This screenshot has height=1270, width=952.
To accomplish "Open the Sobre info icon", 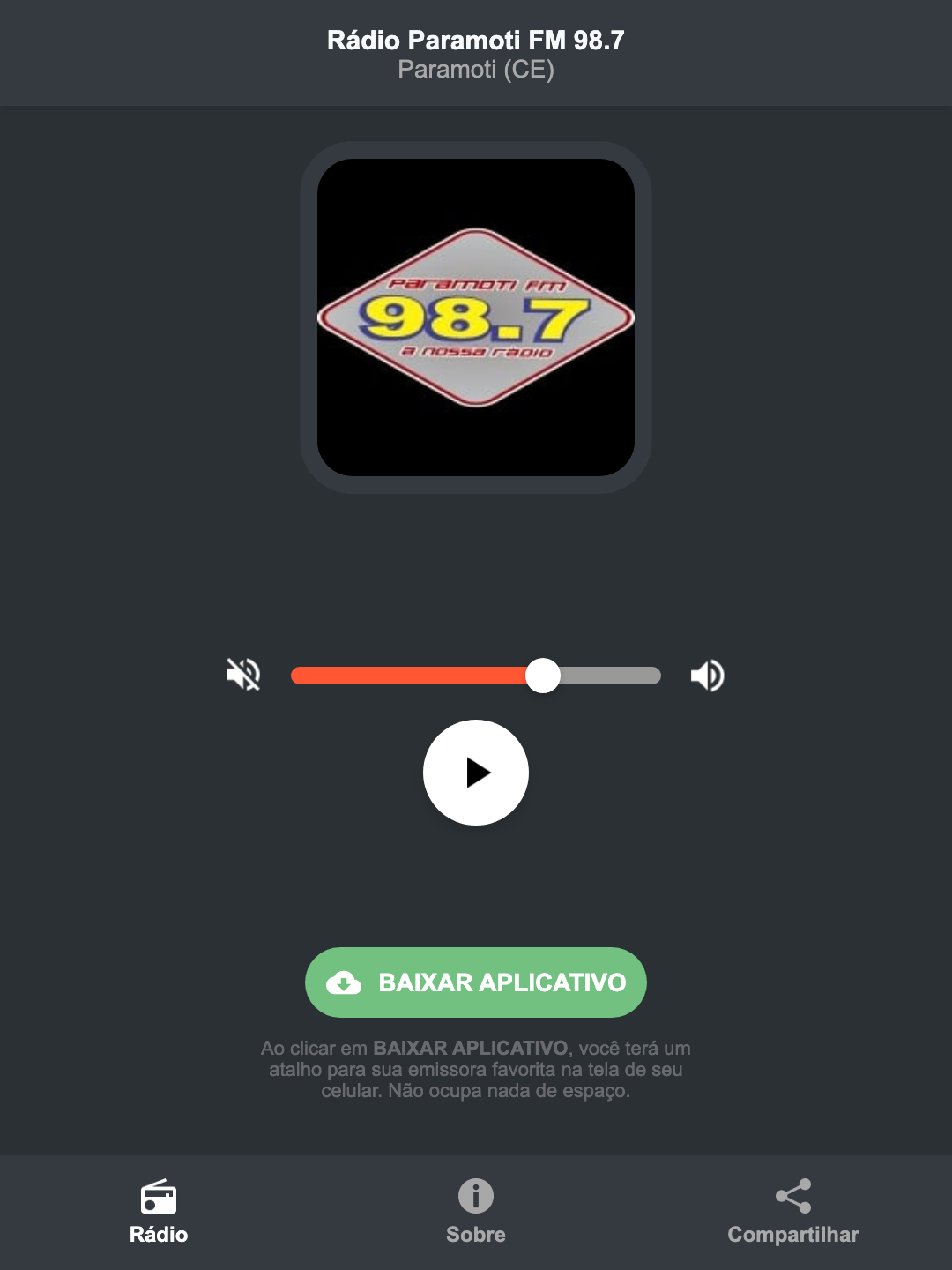I will [x=475, y=1198].
